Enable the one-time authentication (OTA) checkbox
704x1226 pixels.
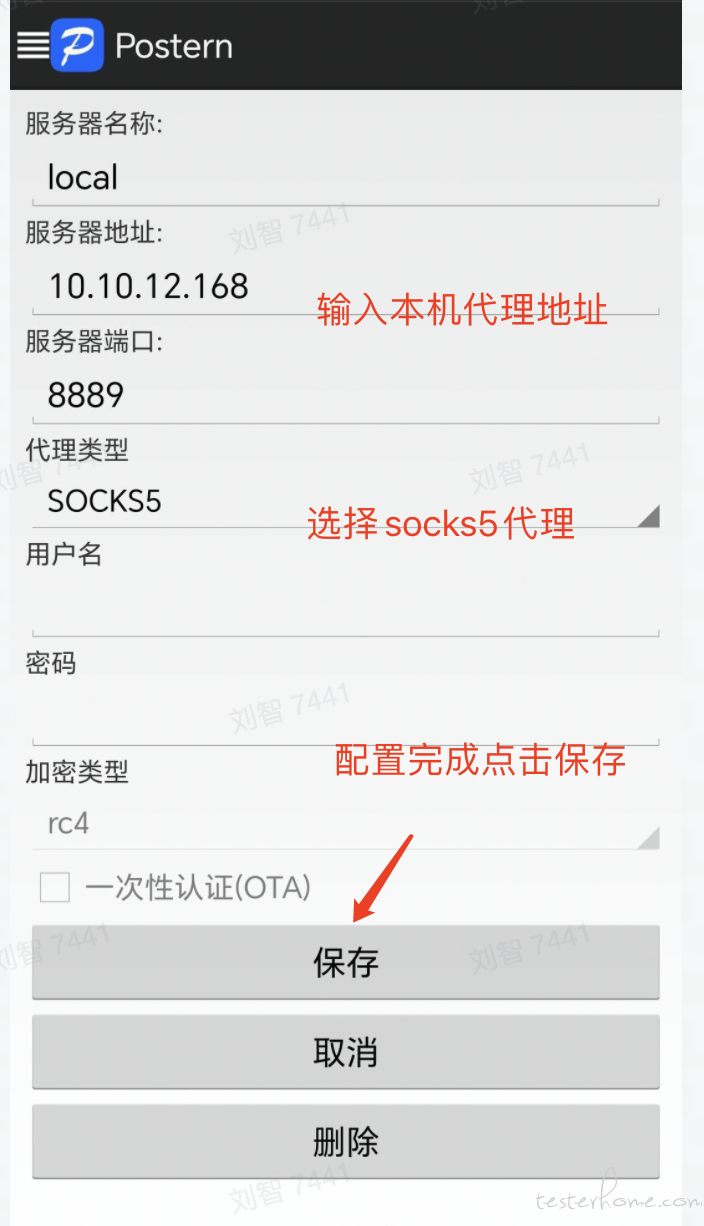[x=55, y=887]
